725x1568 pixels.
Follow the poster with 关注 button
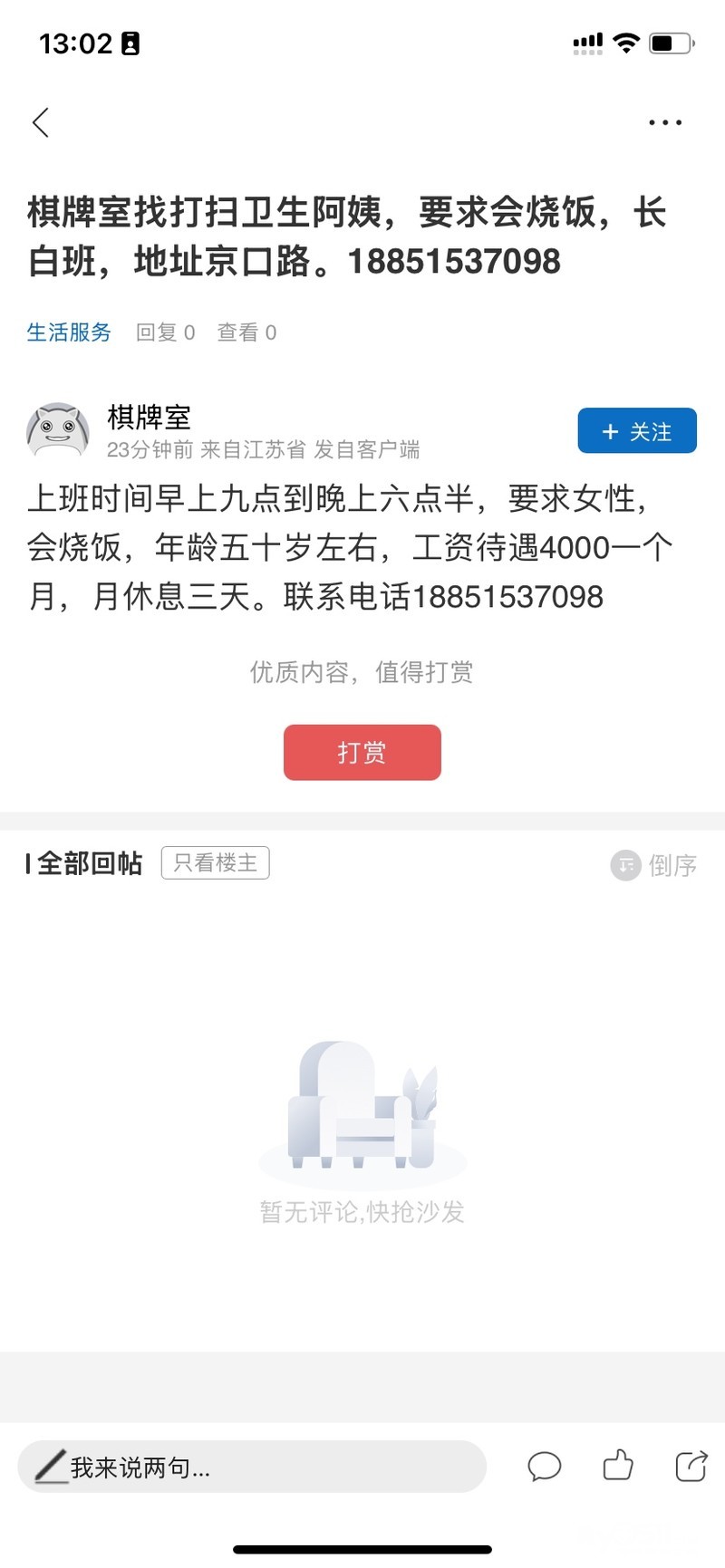637,431
